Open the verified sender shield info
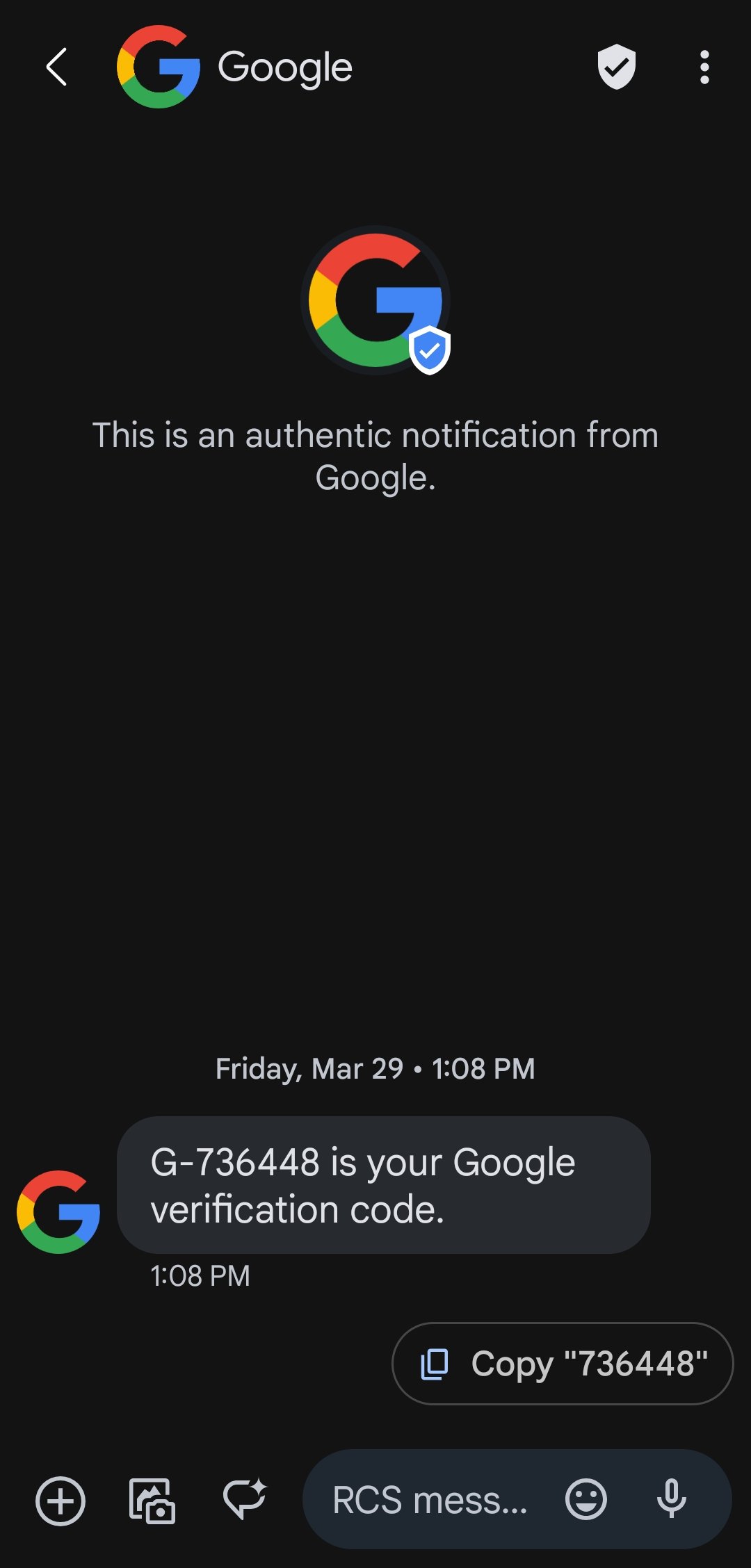The image size is (751, 1568). tap(616, 67)
